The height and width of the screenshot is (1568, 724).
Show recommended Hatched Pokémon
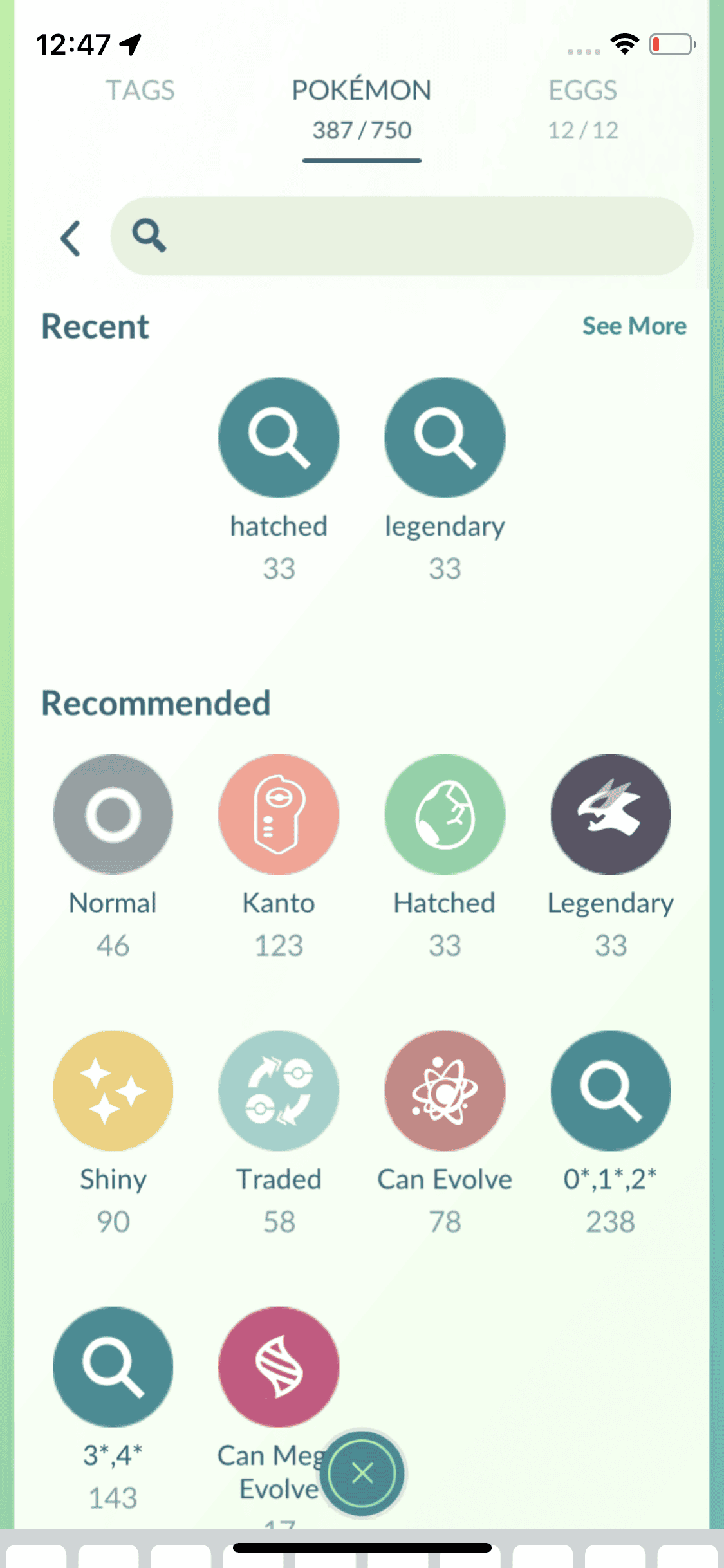445,814
